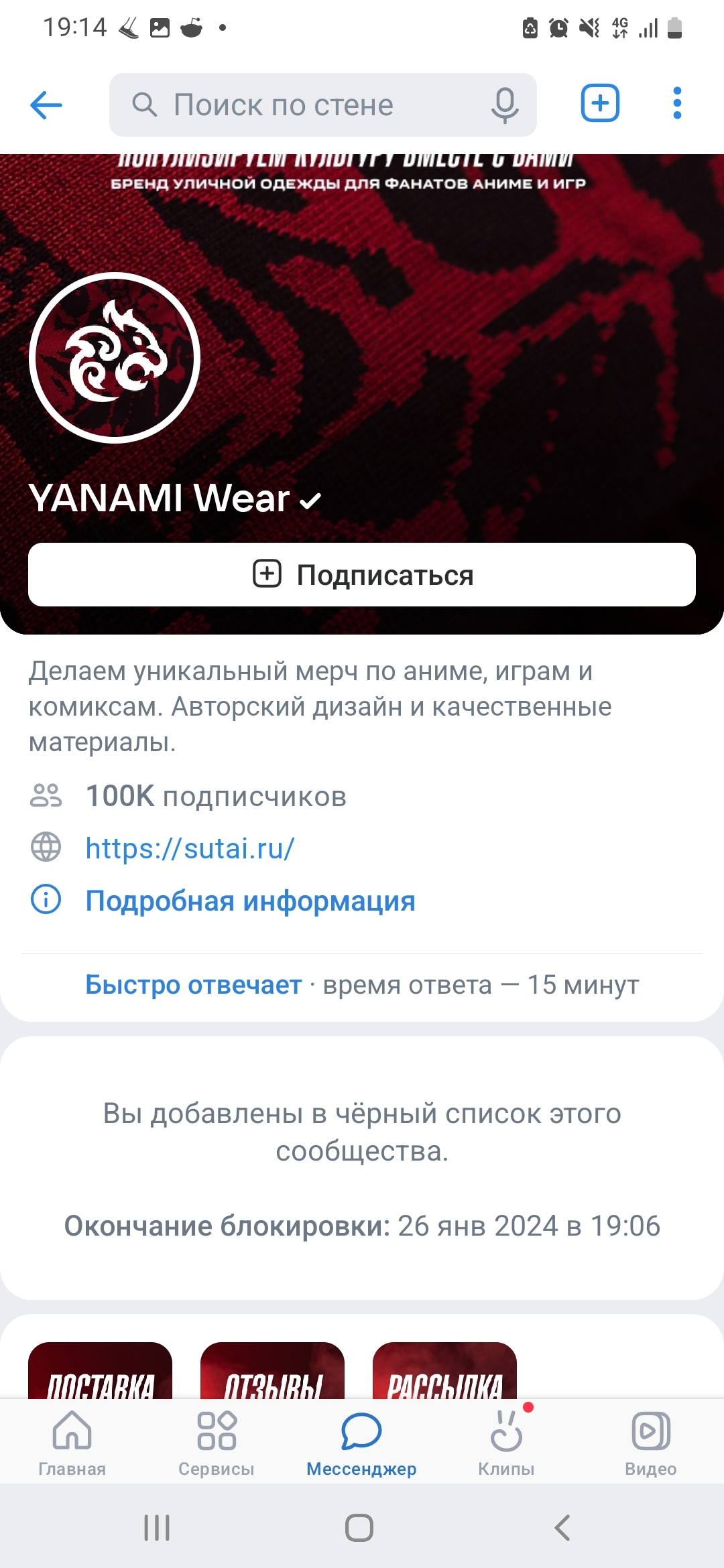Screen dimensions: 724x1568
Task: Open Подробная информация about the community
Action: pyautogui.click(x=250, y=901)
